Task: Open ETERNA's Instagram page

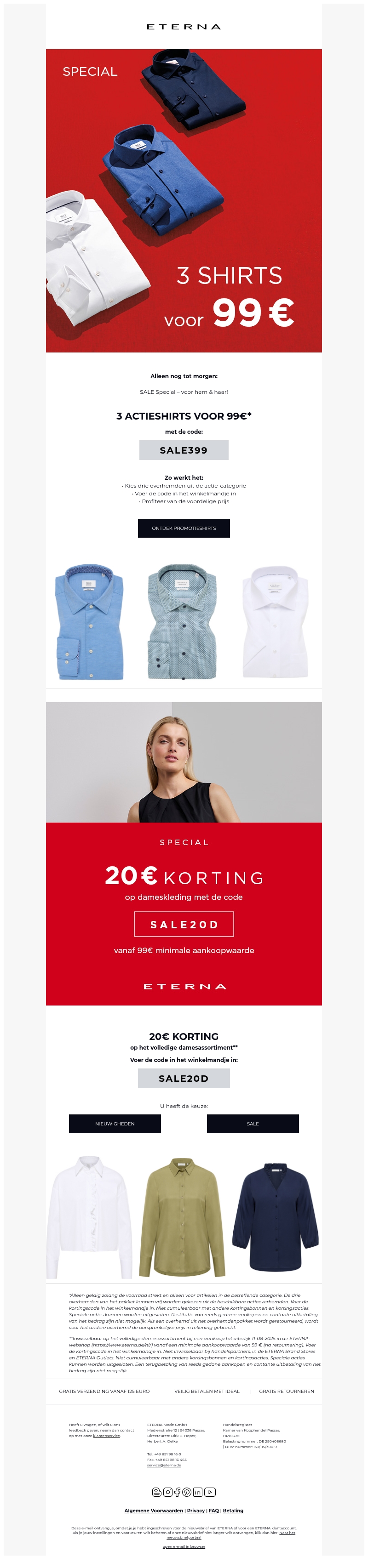Action: [167, 1492]
